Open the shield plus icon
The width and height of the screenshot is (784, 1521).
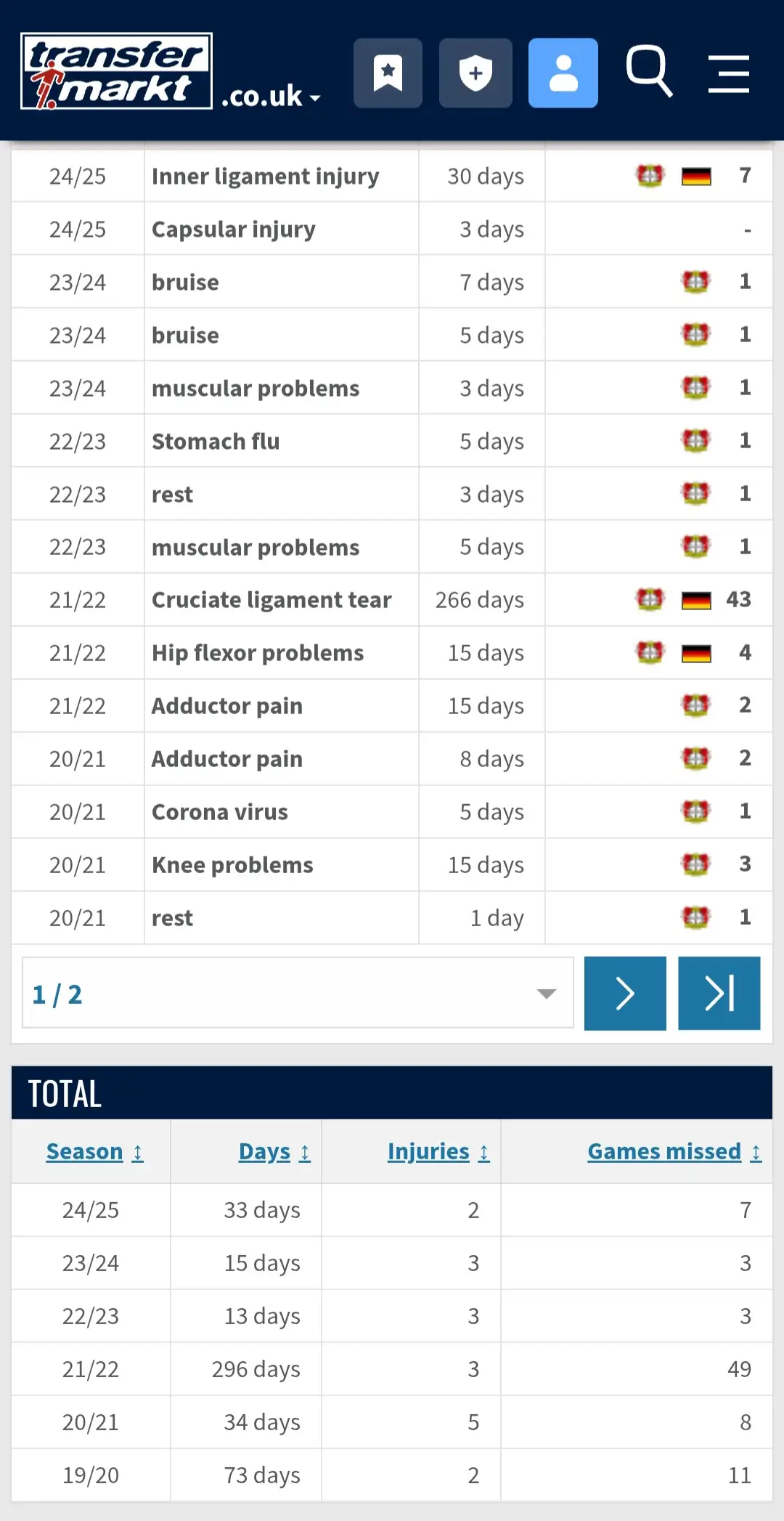point(475,73)
